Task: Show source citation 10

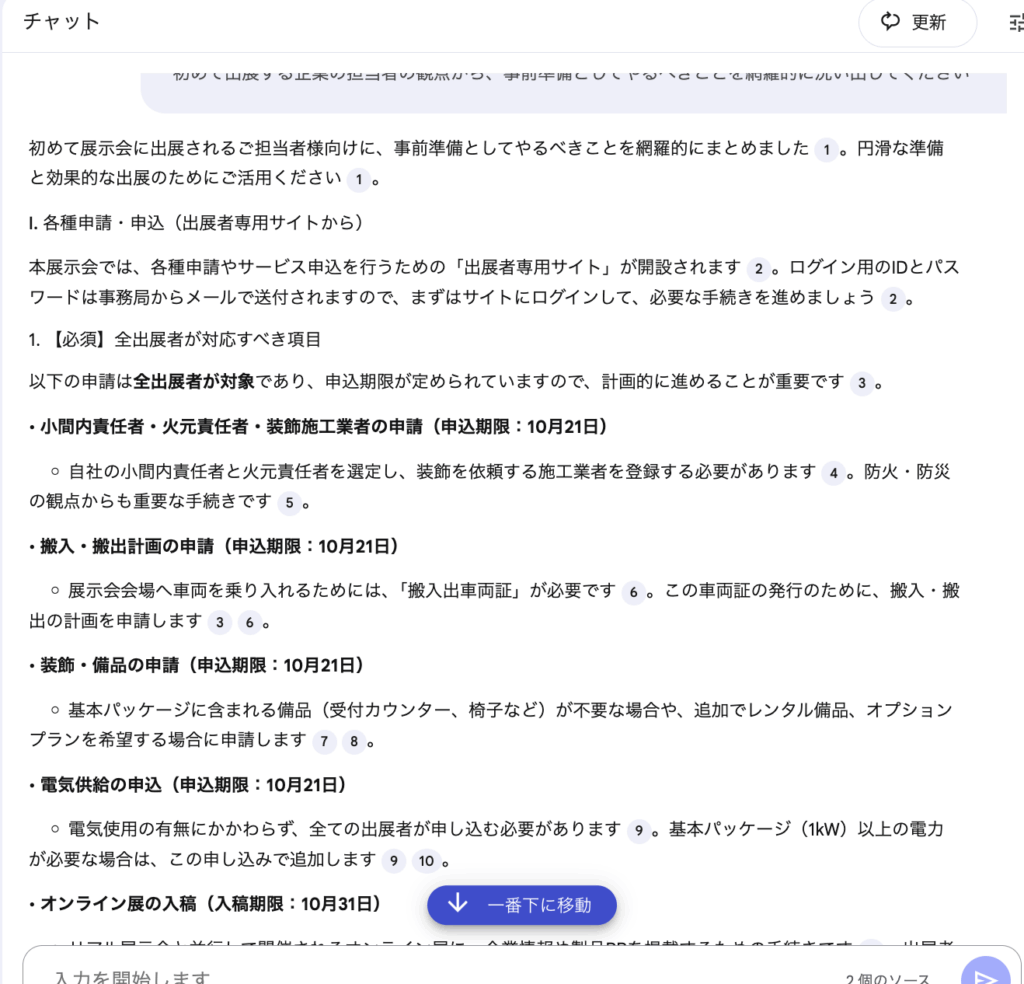Action: point(427,860)
